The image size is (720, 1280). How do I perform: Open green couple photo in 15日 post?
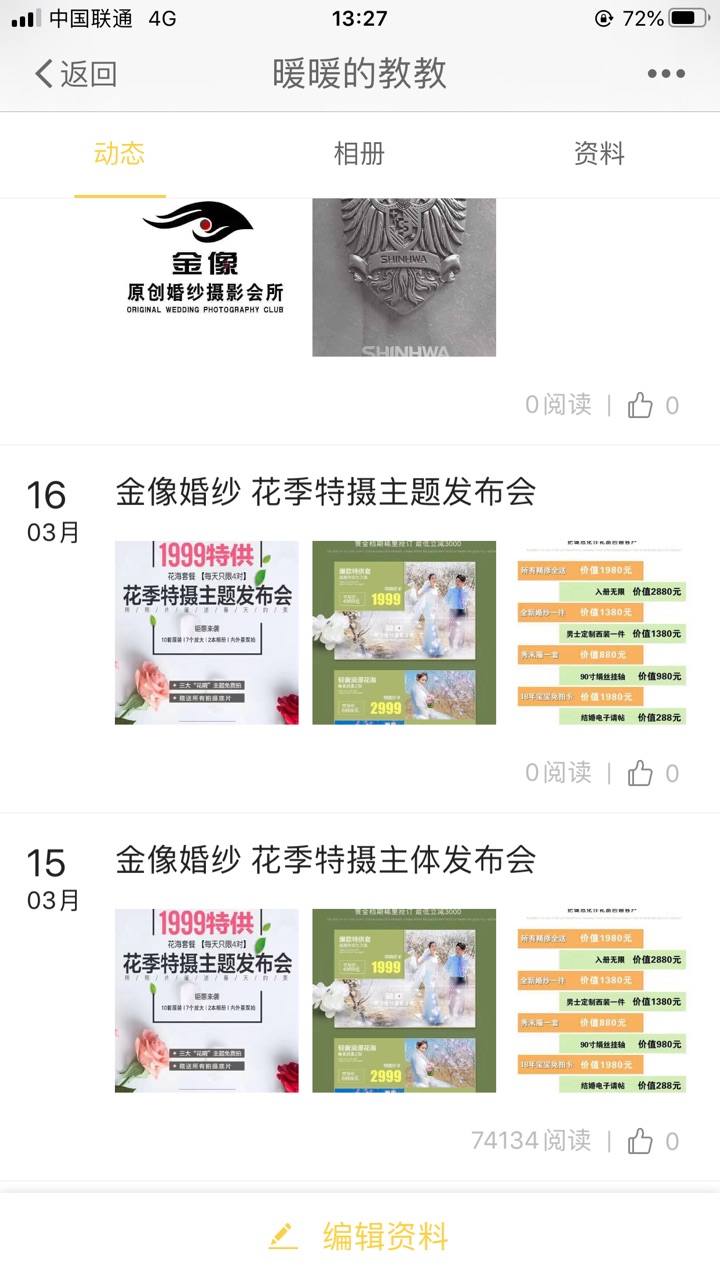[x=404, y=1001]
